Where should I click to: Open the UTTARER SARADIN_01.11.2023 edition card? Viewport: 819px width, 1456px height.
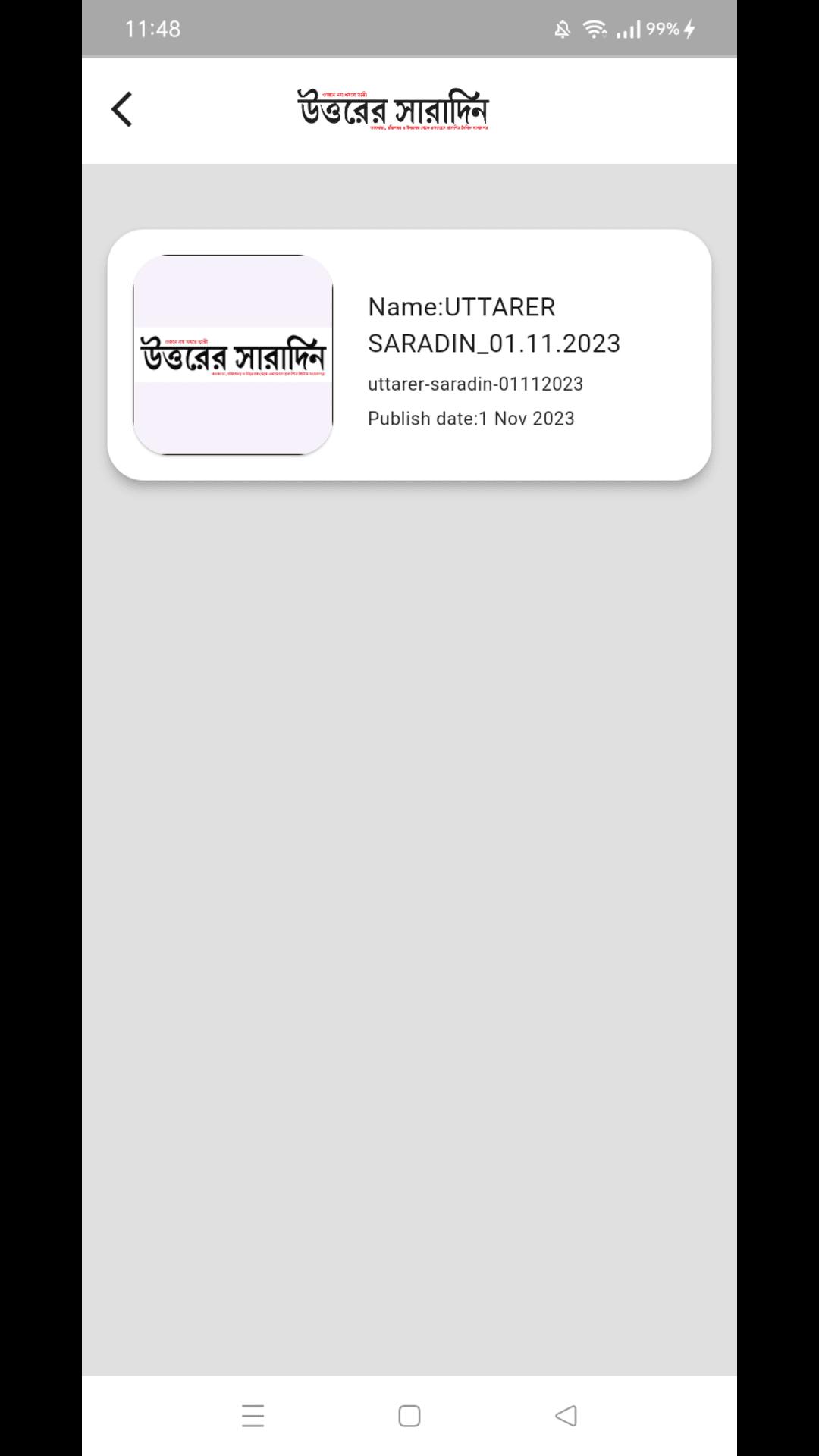pos(409,355)
